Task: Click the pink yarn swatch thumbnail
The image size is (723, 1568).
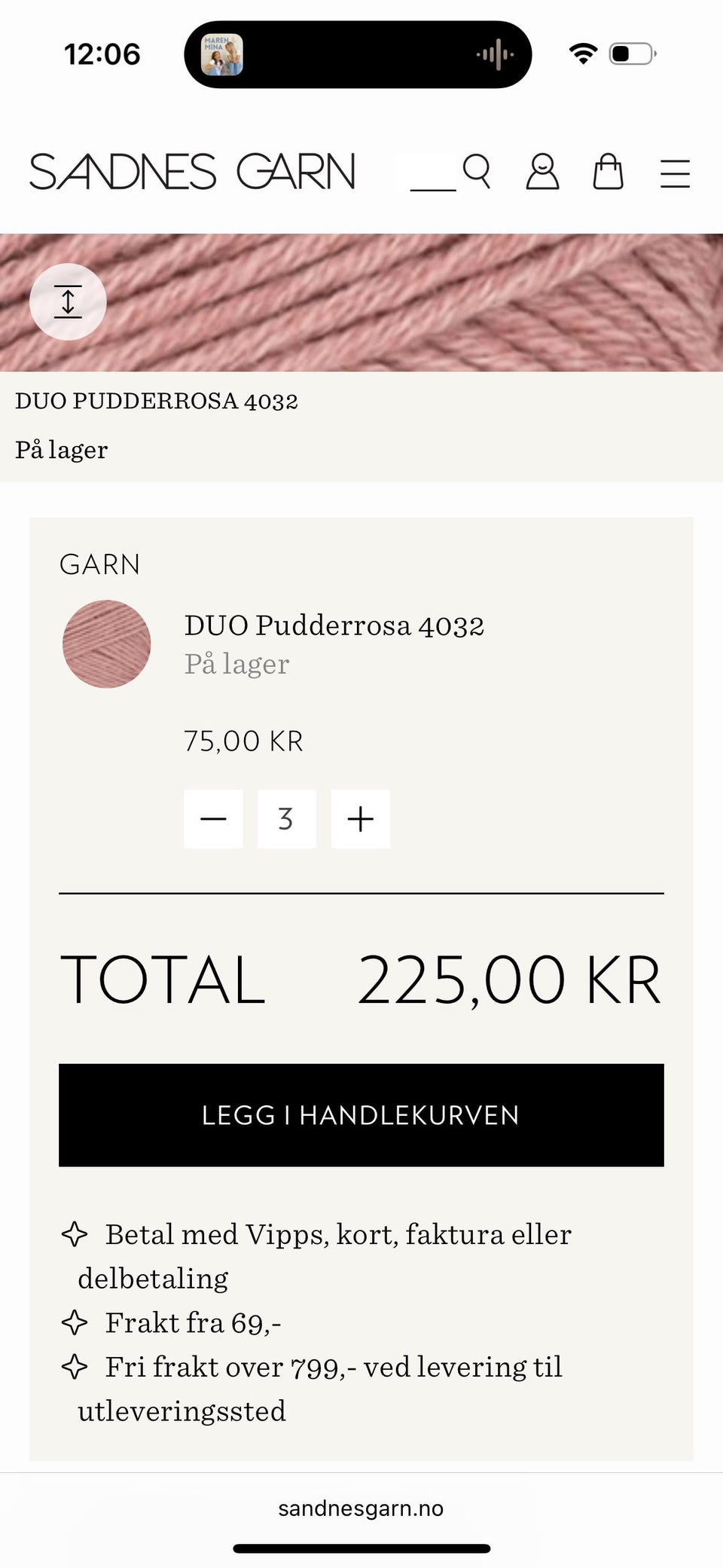Action: tap(106, 644)
